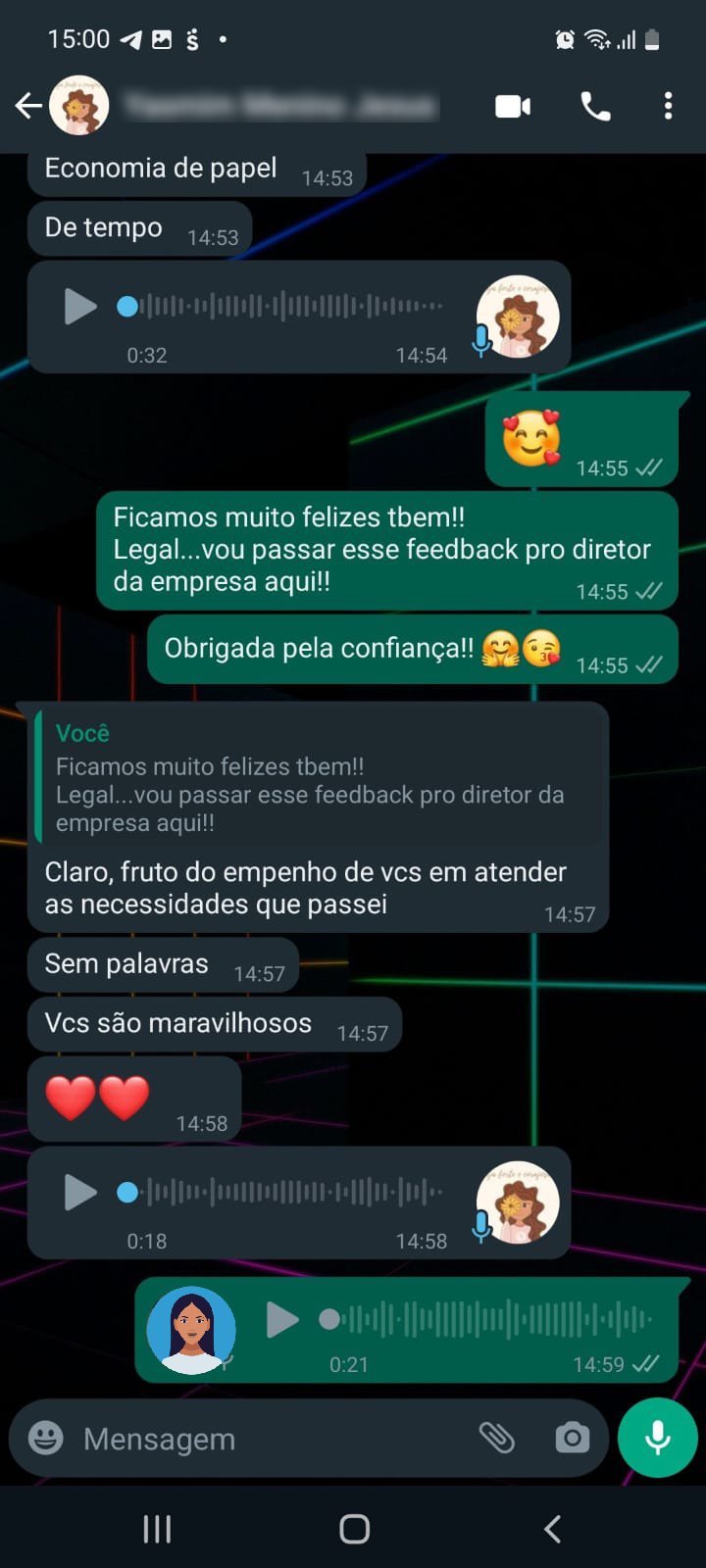This screenshot has height=1568, width=706.
Task: Go to the system home screen
Action: point(354,1529)
